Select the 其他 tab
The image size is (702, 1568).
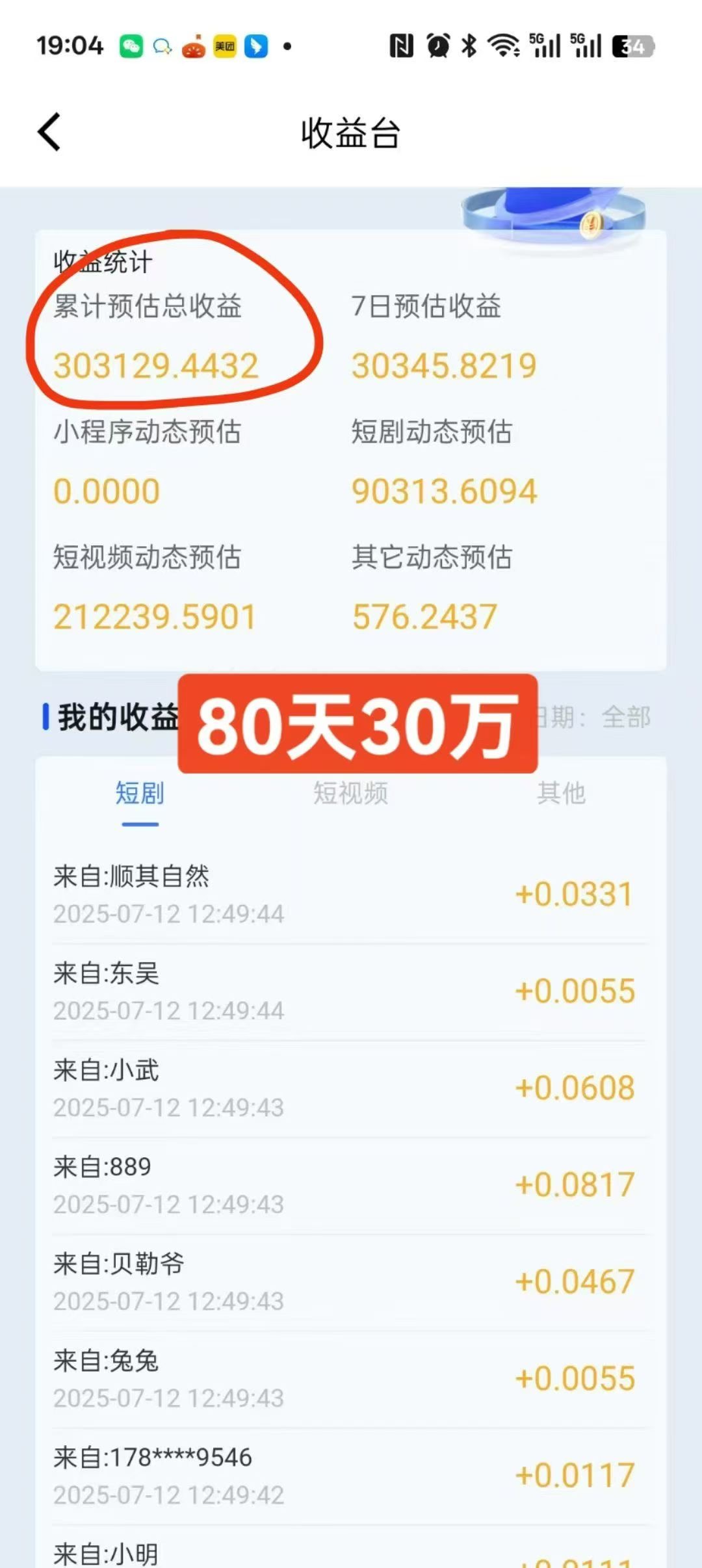(x=561, y=794)
